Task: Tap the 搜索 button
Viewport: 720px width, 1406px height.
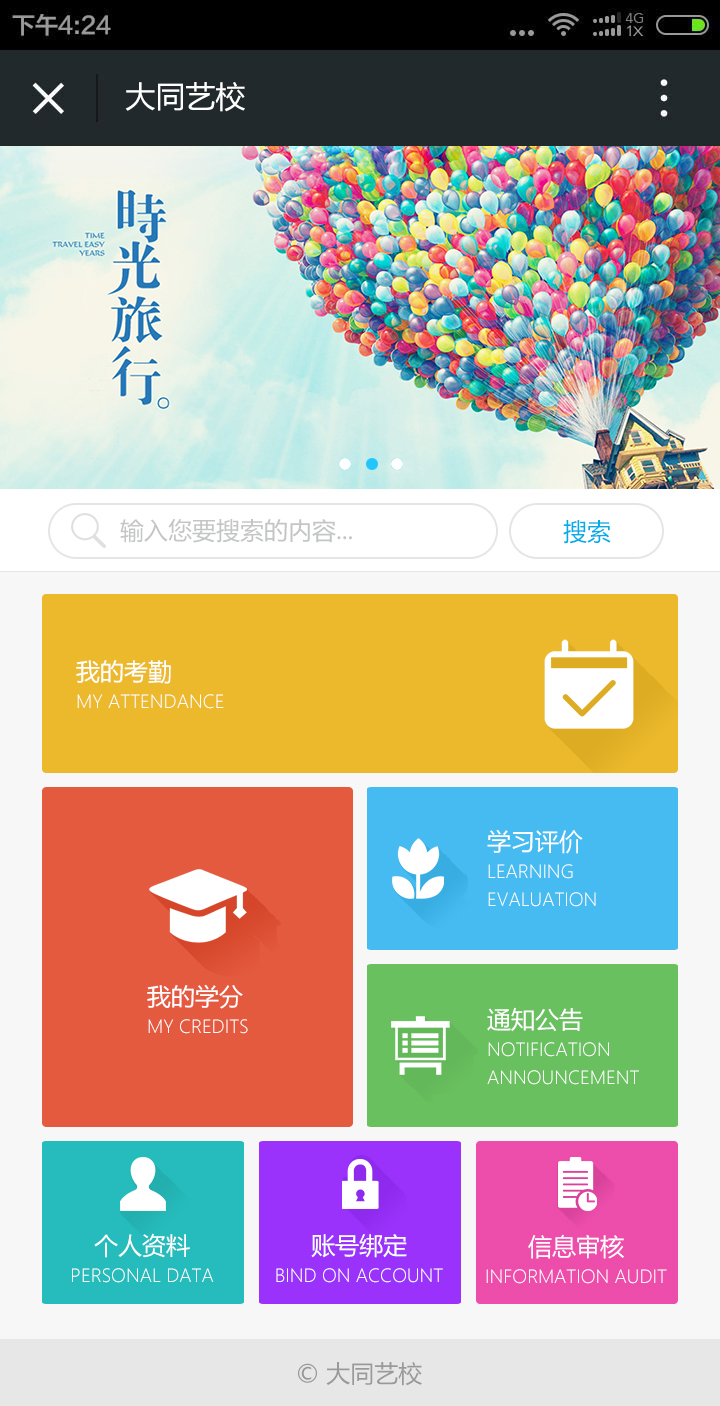Action: pyautogui.click(x=586, y=531)
